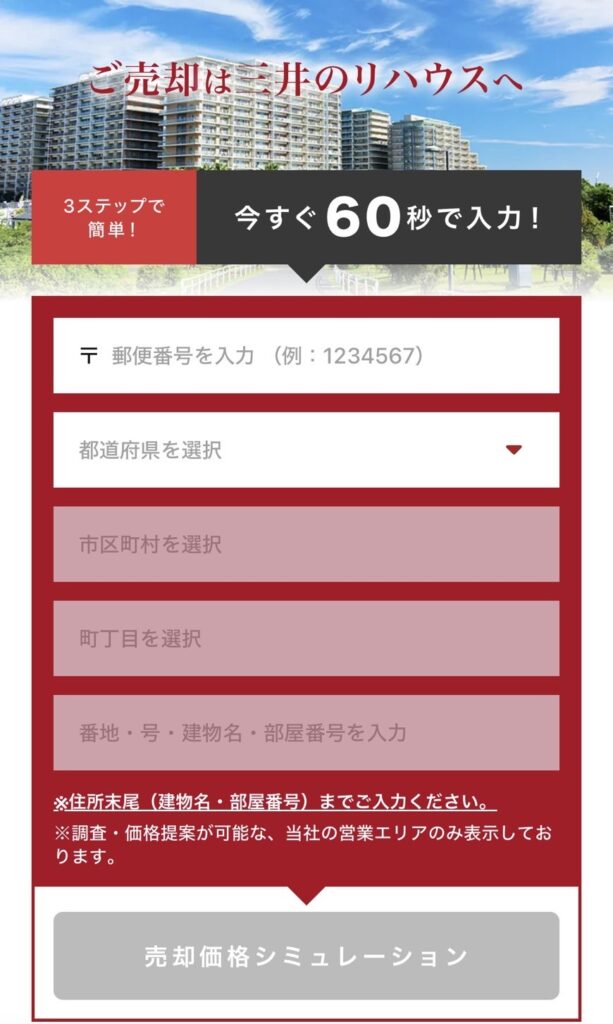Open the 都道府県を選択 prefecture dropdown

click(x=306, y=450)
